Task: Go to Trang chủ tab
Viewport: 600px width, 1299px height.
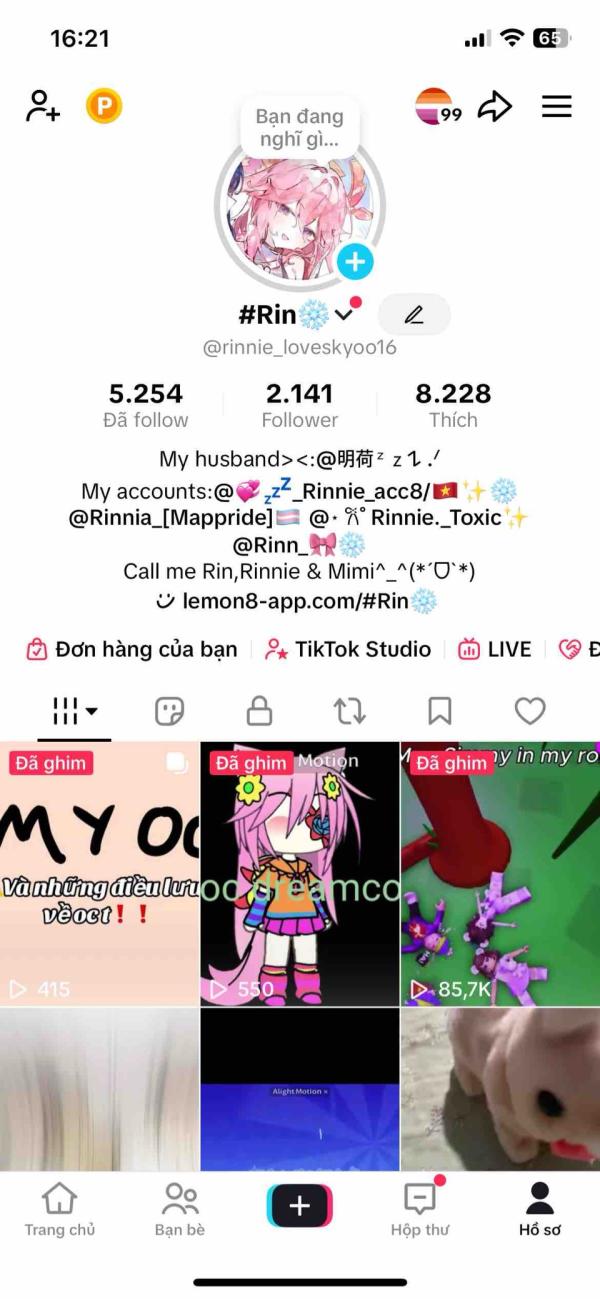Action: pos(60,1209)
